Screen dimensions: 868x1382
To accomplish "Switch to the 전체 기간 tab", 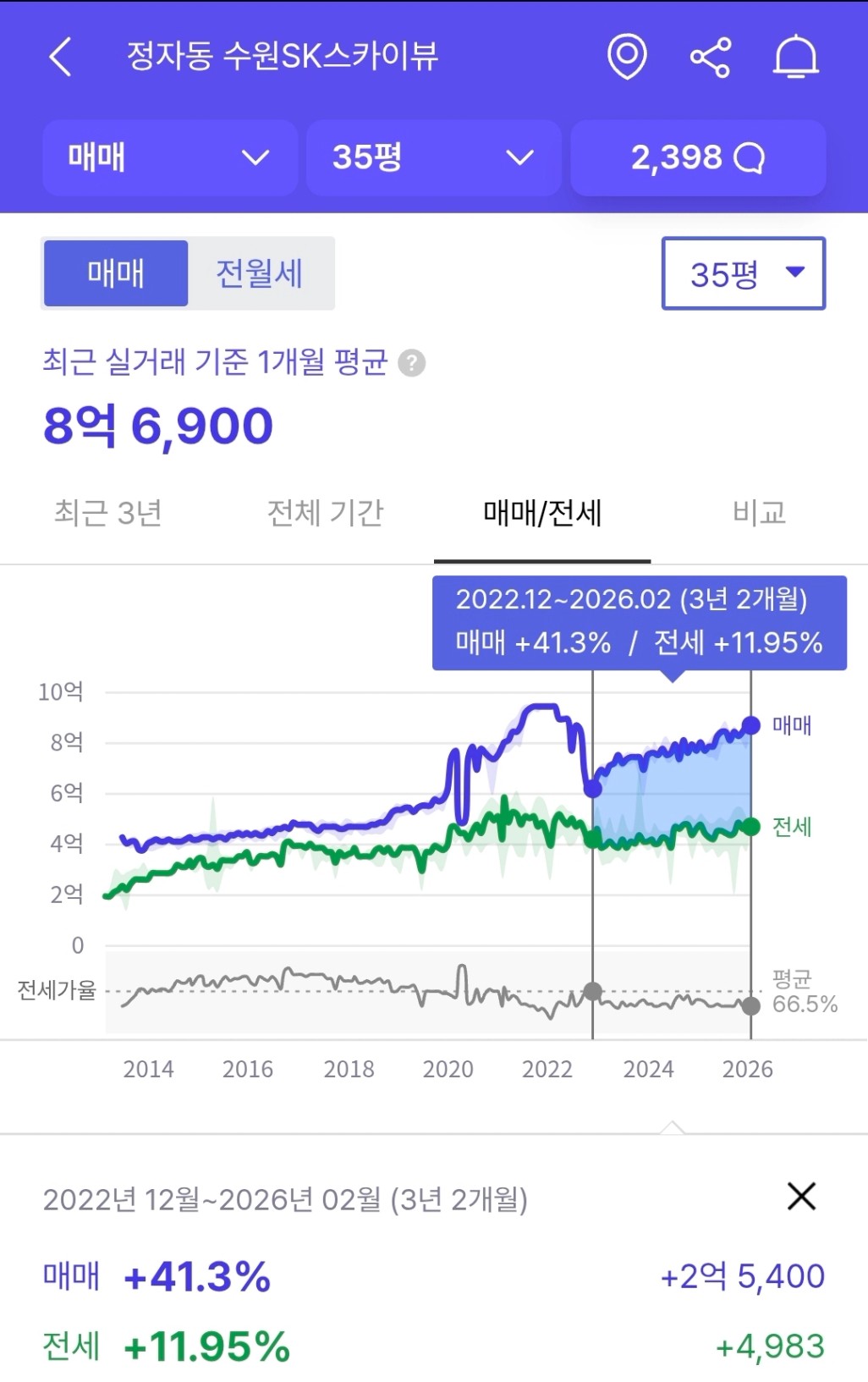I will point(326,513).
